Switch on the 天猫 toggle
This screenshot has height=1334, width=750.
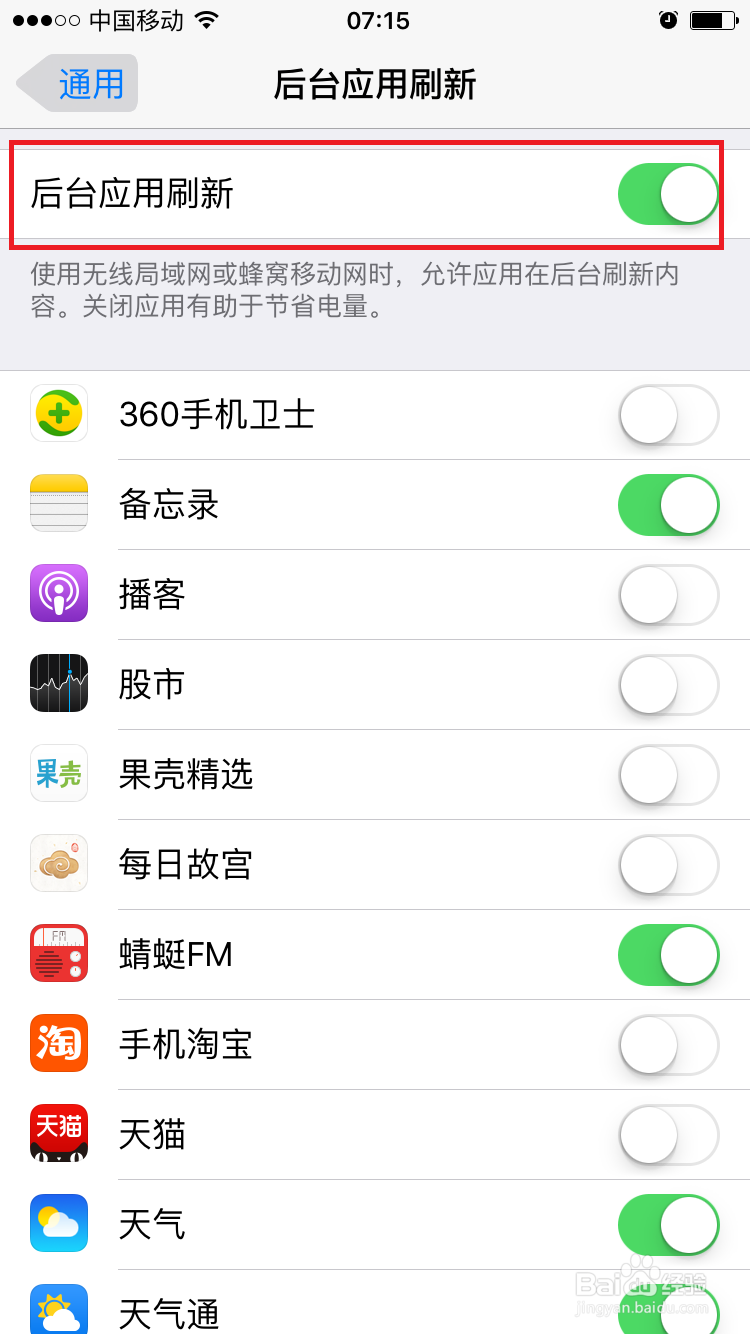(668, 1135)
